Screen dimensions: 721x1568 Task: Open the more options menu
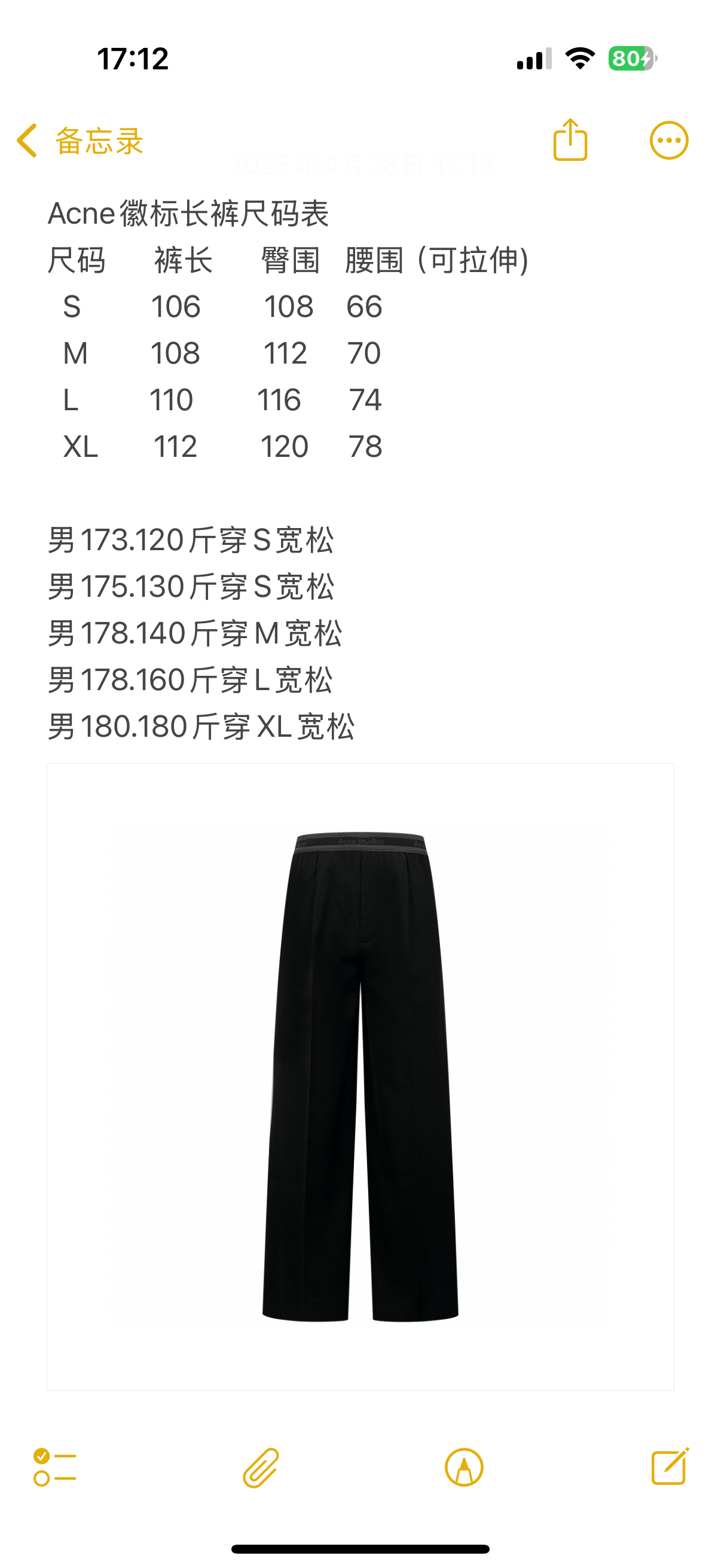pyautogui.click(x=668, y=141)
